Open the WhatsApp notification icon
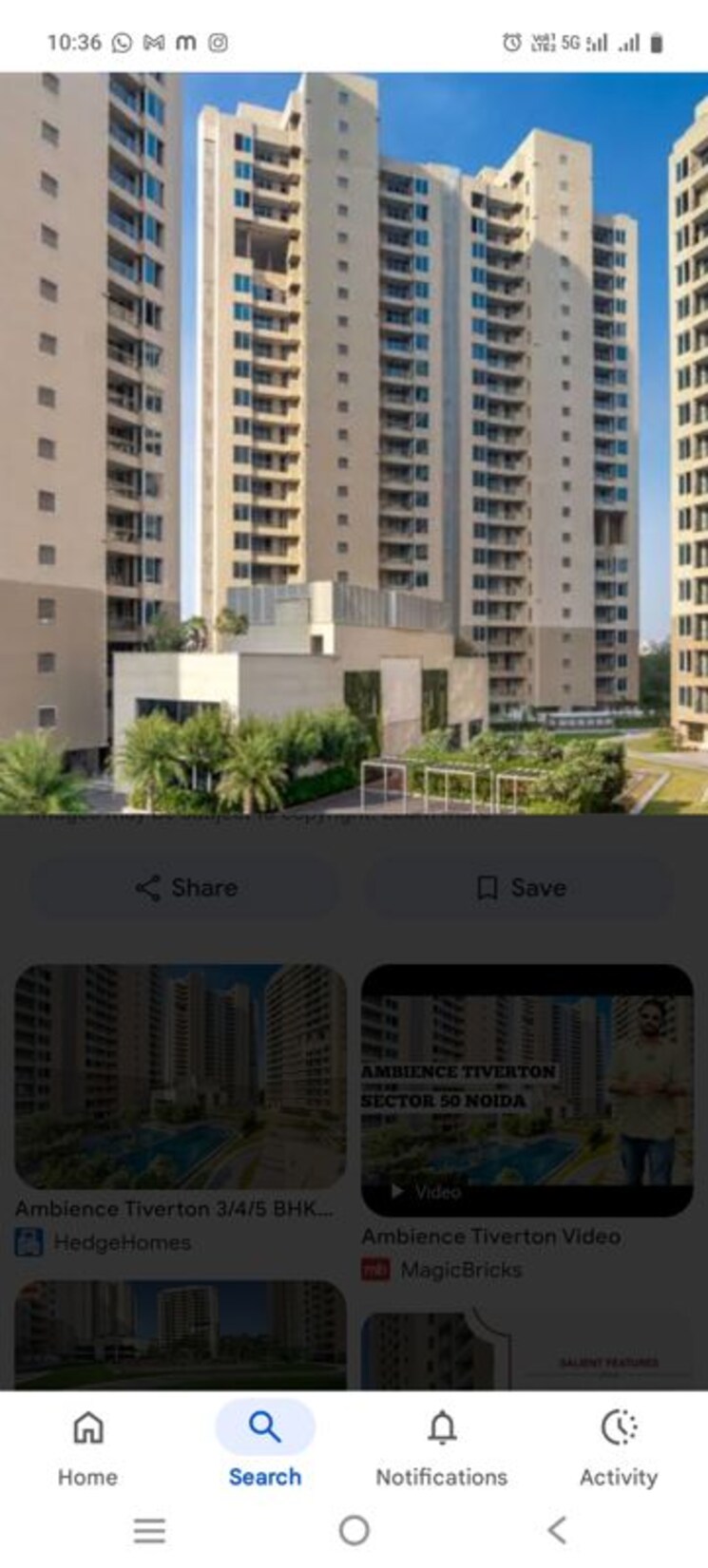 point(121,42)
